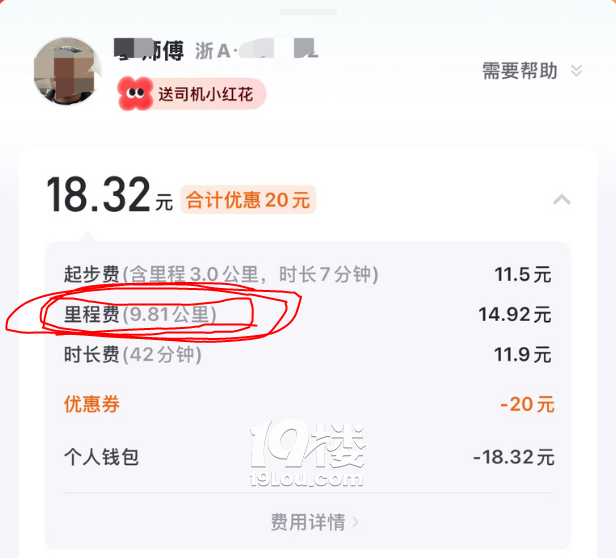This screenshot has width=616, height=558.
Task: Open the driver's profile photo
Action: pyautogui.click(x=67, y=71)
